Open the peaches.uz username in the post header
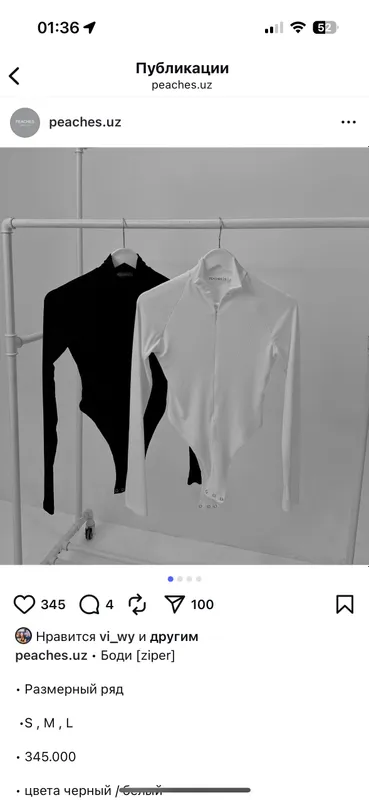This screenshot has width=369, height=800. (x=85, y=122)
